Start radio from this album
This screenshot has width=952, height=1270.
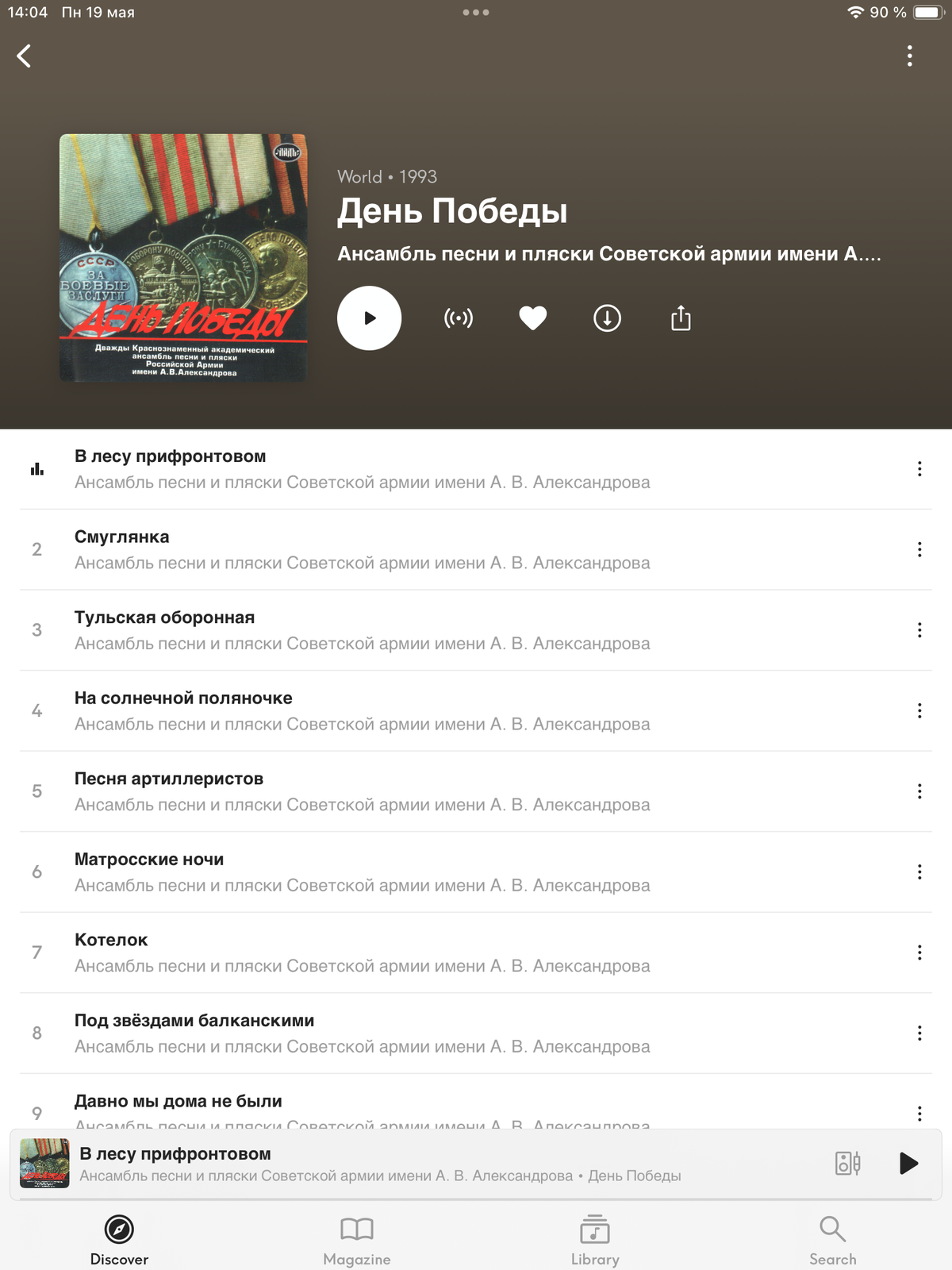(x=459, y=318)
